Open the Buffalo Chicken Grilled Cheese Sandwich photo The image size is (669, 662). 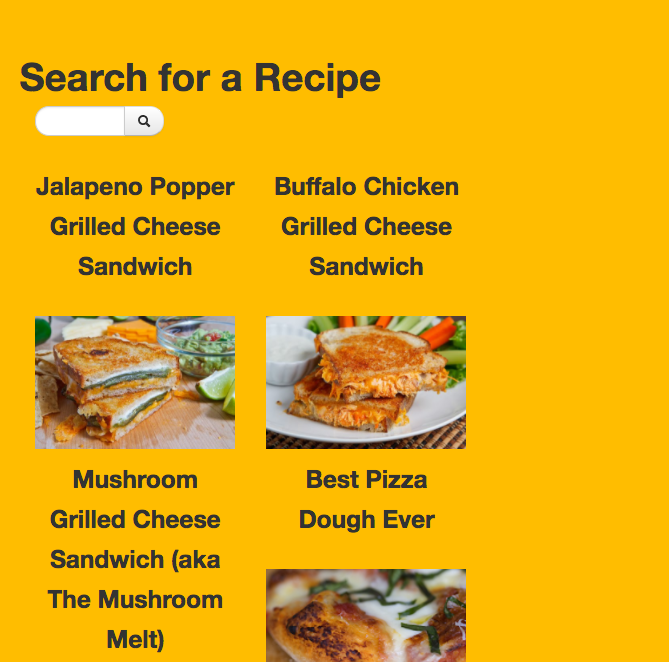click(366, 382)
